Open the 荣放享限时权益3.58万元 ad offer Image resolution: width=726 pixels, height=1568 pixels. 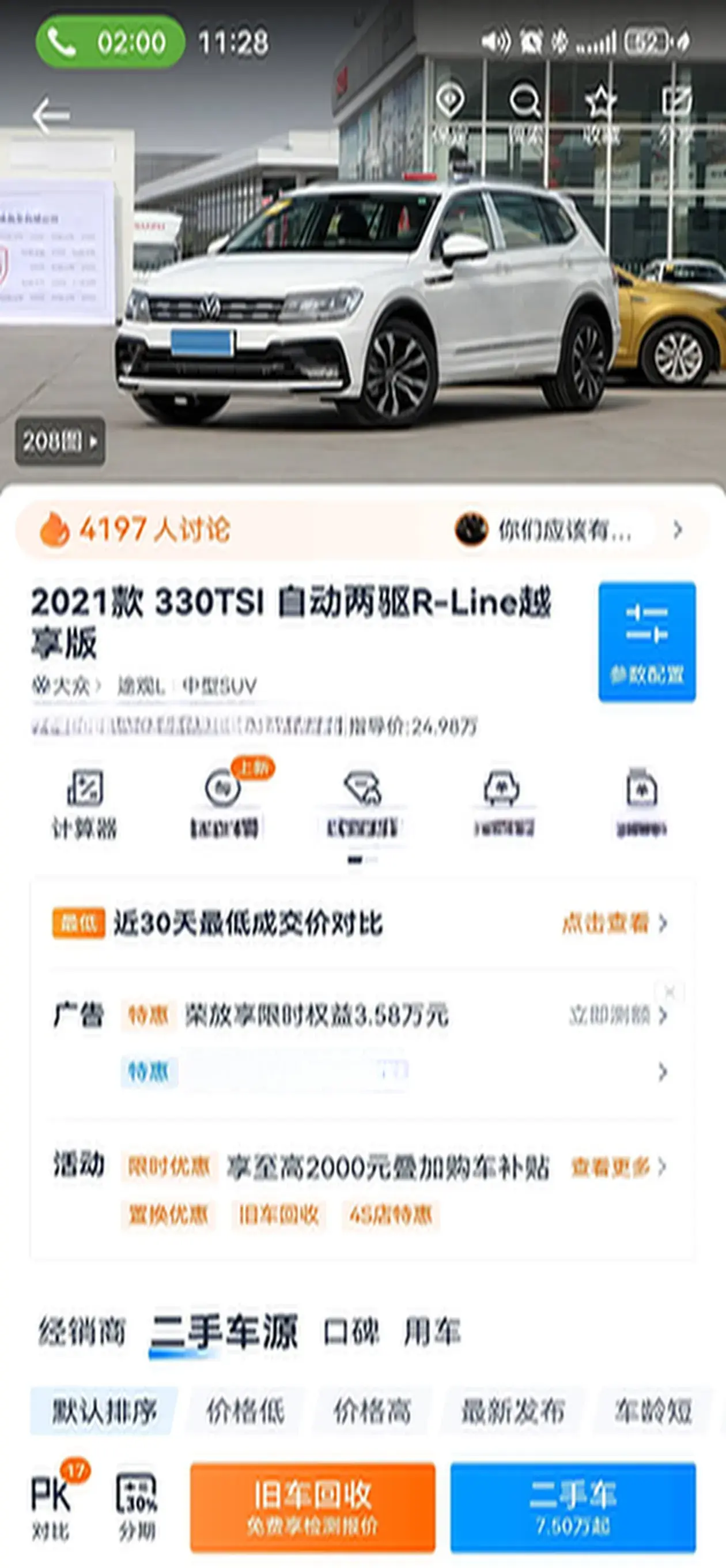316,1015
